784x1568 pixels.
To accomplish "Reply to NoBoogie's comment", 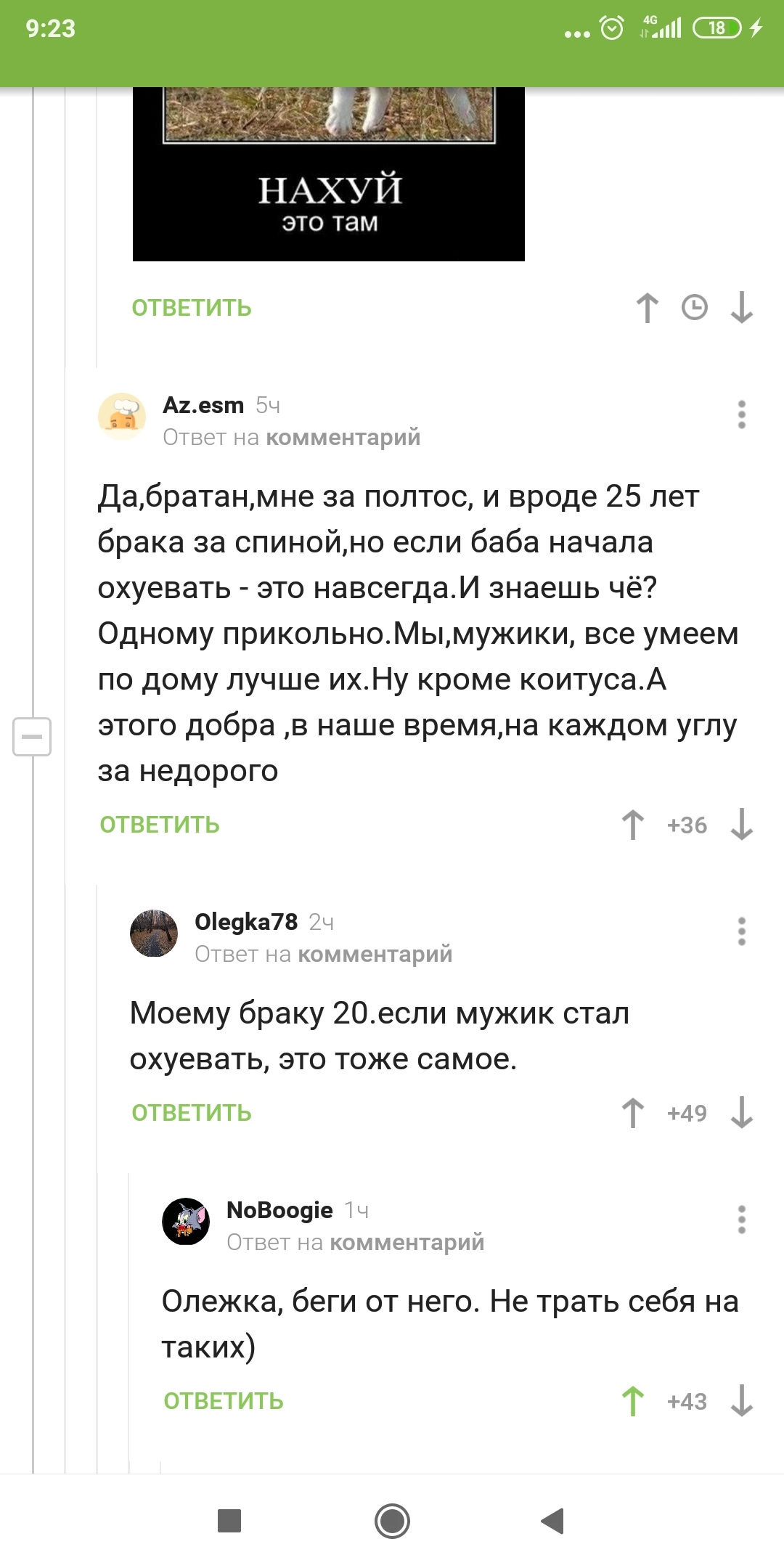I will coord(224,1401).
